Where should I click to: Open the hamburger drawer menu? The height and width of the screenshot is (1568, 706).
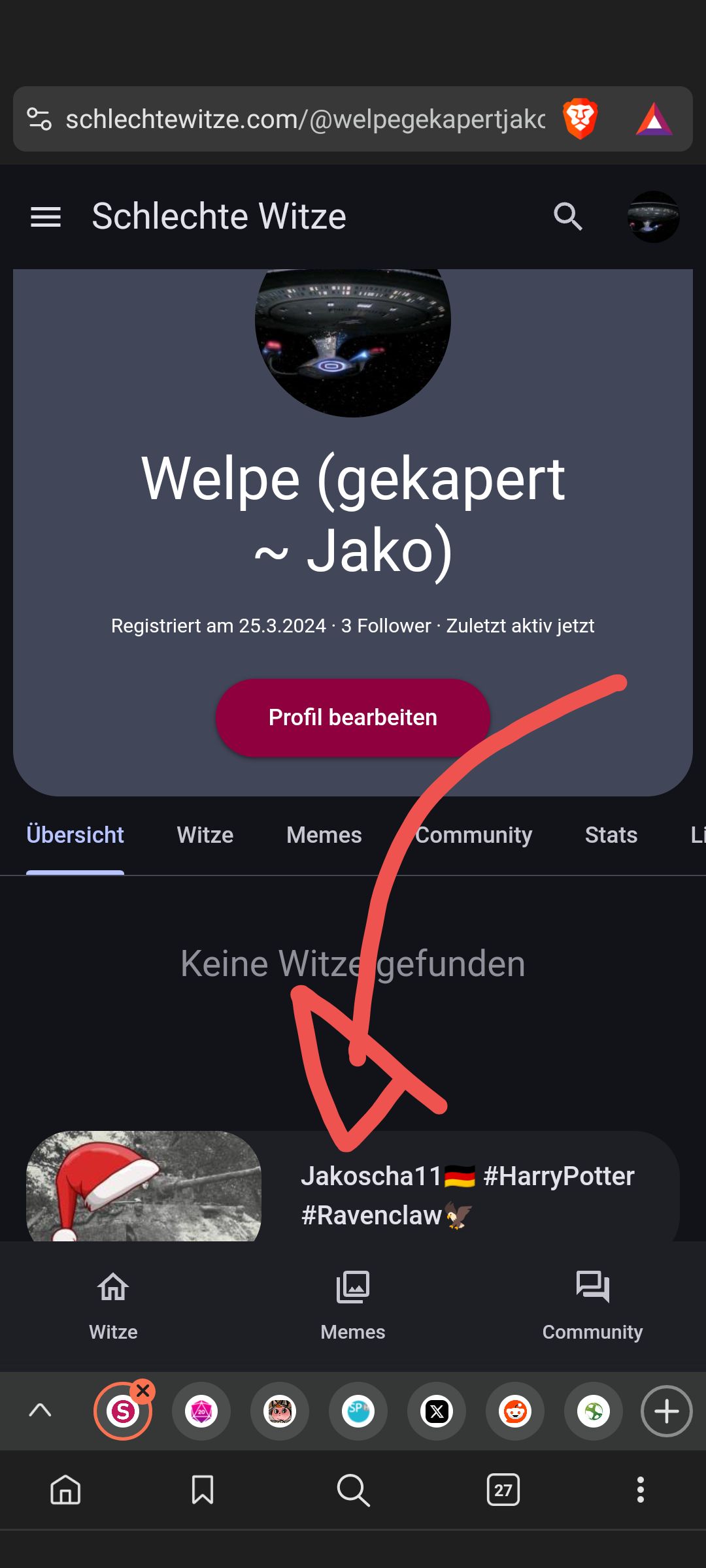[x=46, y=217]
